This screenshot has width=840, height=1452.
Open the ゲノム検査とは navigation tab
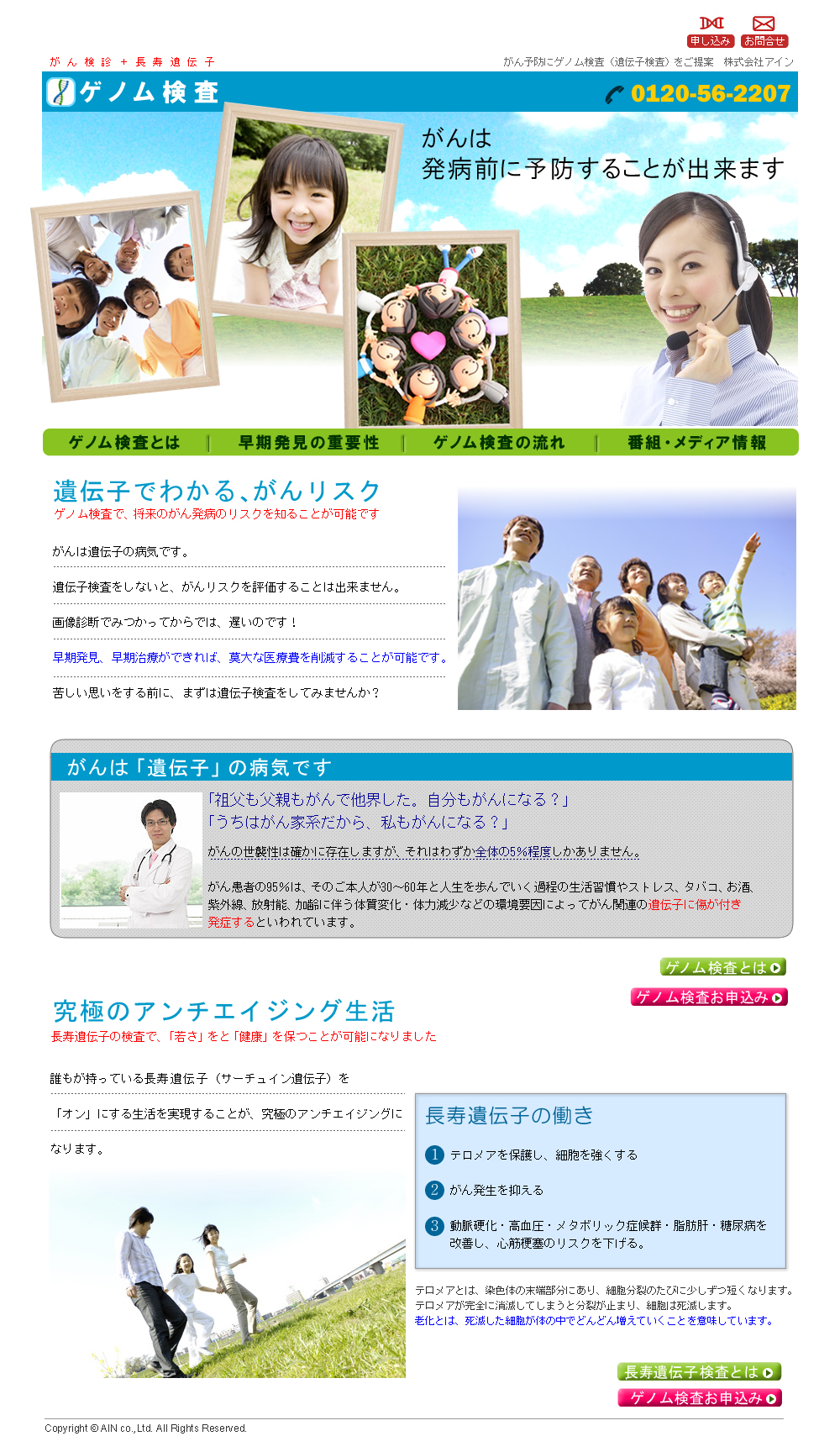click(x=124, y=442)
